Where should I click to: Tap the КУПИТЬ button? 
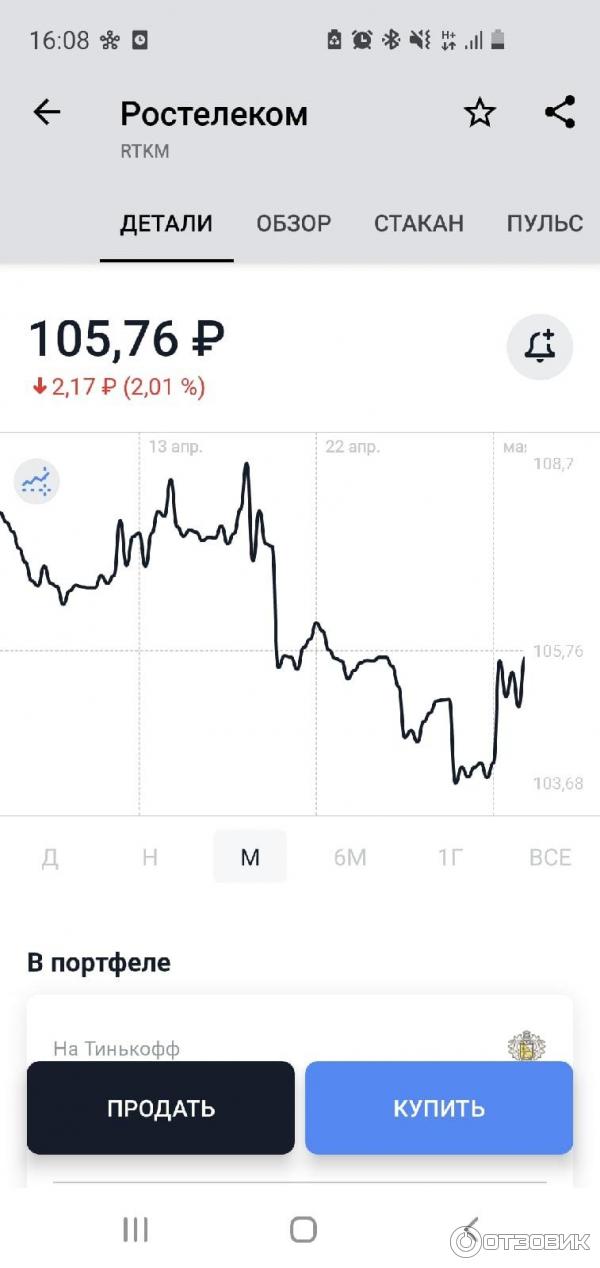click(439, 1108)
